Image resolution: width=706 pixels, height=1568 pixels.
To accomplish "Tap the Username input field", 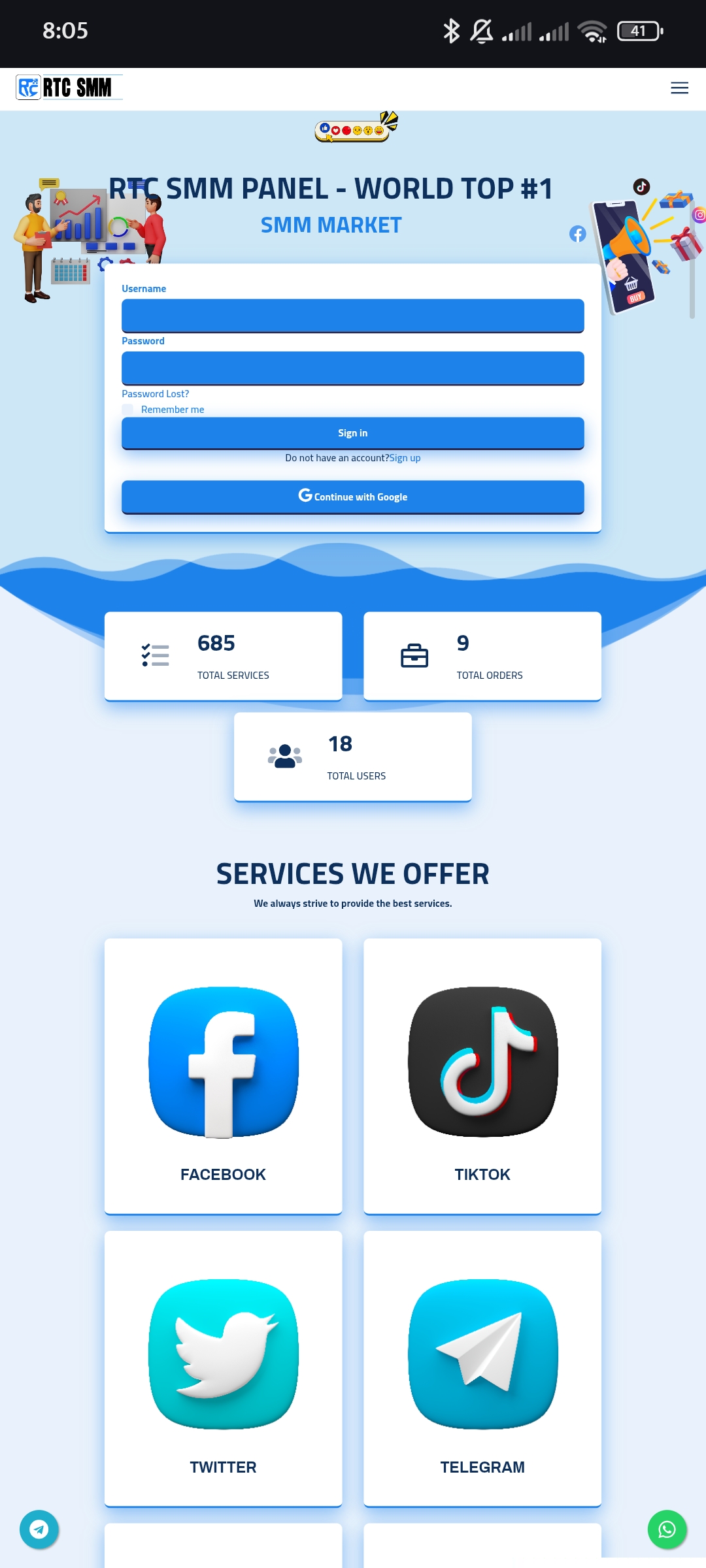I will coord(352,316).
